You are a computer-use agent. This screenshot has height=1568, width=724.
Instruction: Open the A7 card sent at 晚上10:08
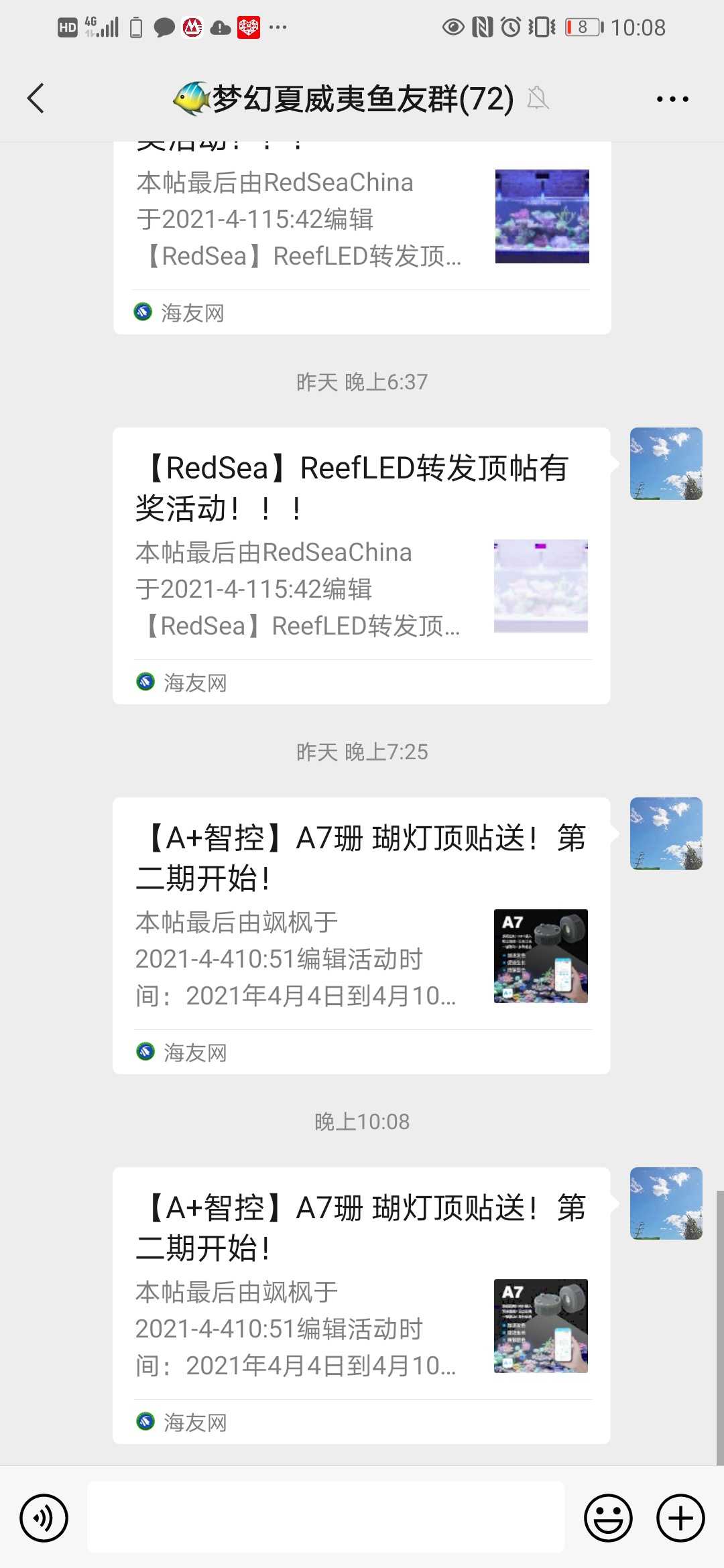pyautogui.click(x=361, y=1305)
